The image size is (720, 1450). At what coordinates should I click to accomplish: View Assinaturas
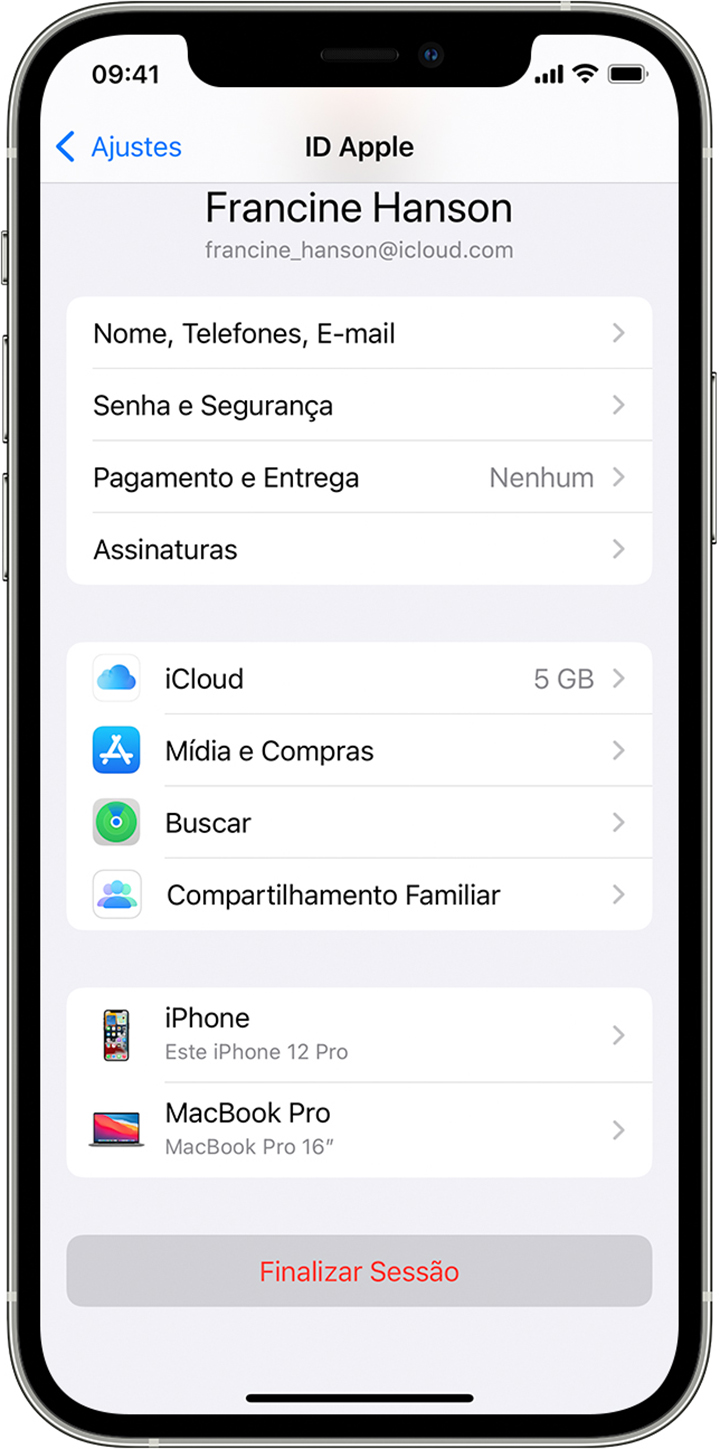359,549
